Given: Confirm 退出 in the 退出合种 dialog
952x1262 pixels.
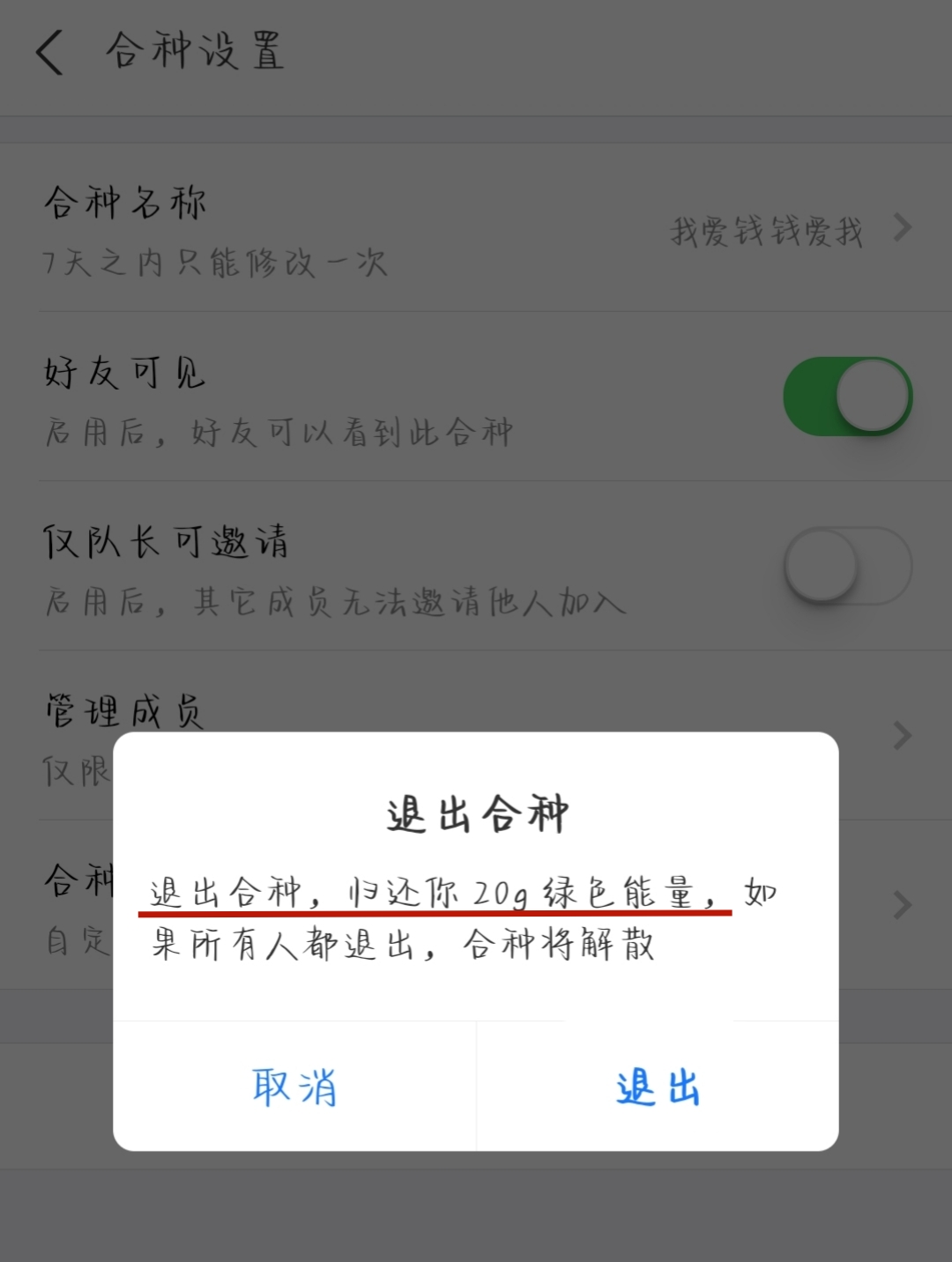Looking at the screenshot, I should click(x=658, y=1087).
